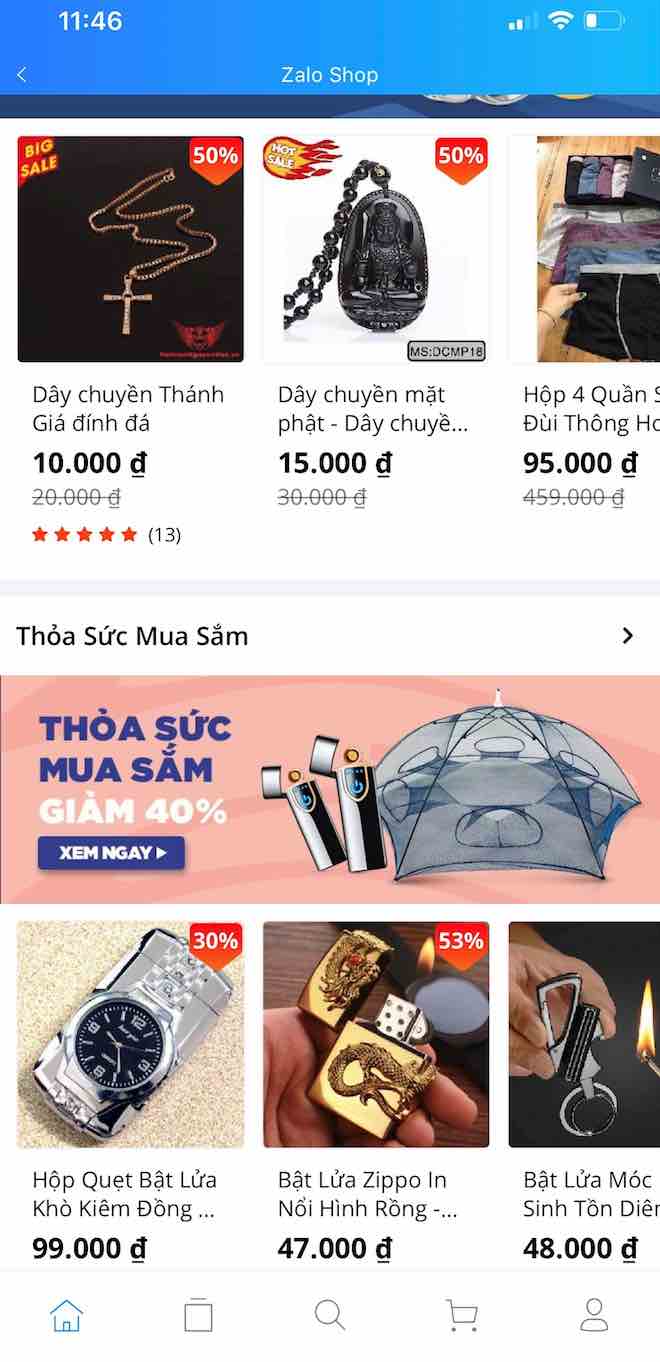The width and height of the screenshot is (660, 1362).
Task: Open the categories tab in bottom bar
Action: coord(198,1315)
